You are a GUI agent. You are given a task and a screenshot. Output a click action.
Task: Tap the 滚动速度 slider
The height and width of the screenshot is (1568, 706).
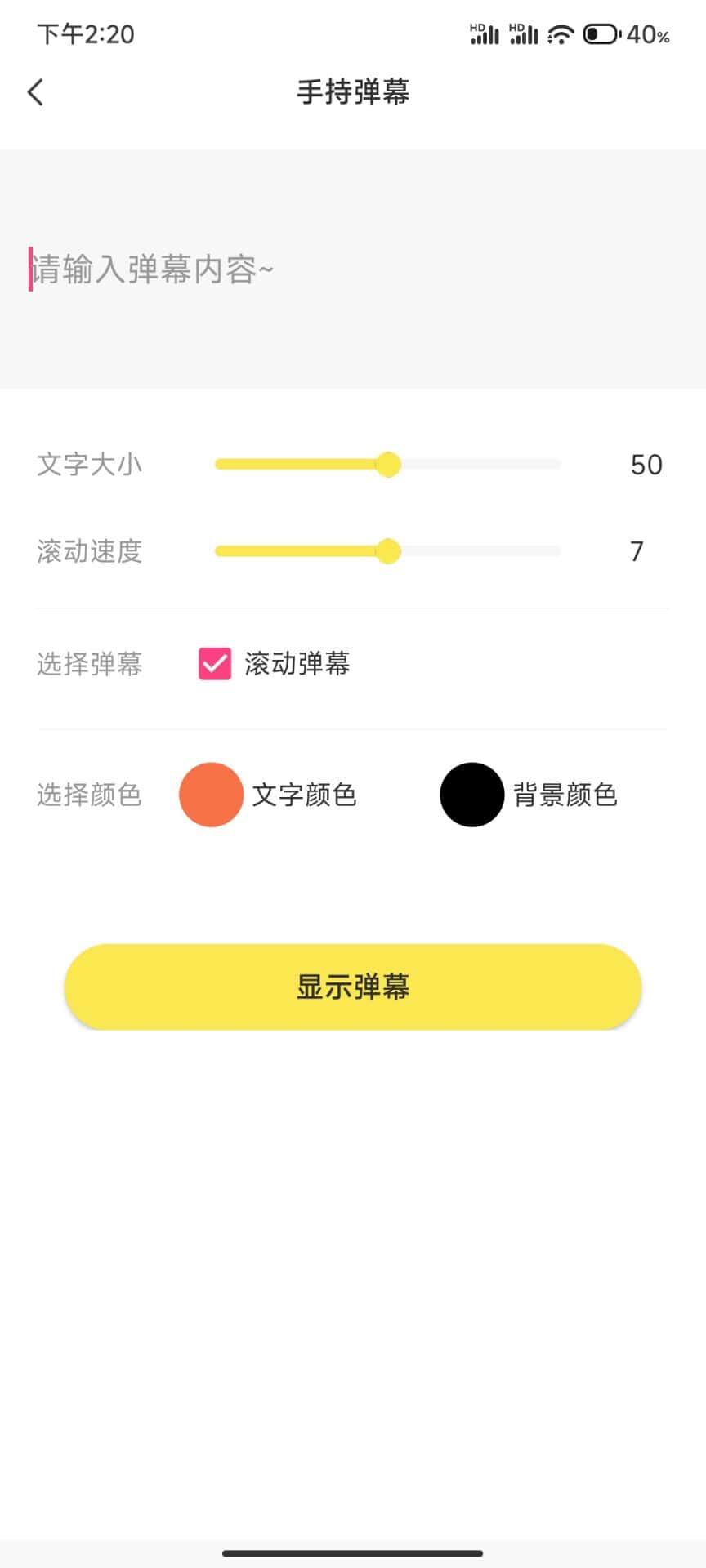pos(387,551)
